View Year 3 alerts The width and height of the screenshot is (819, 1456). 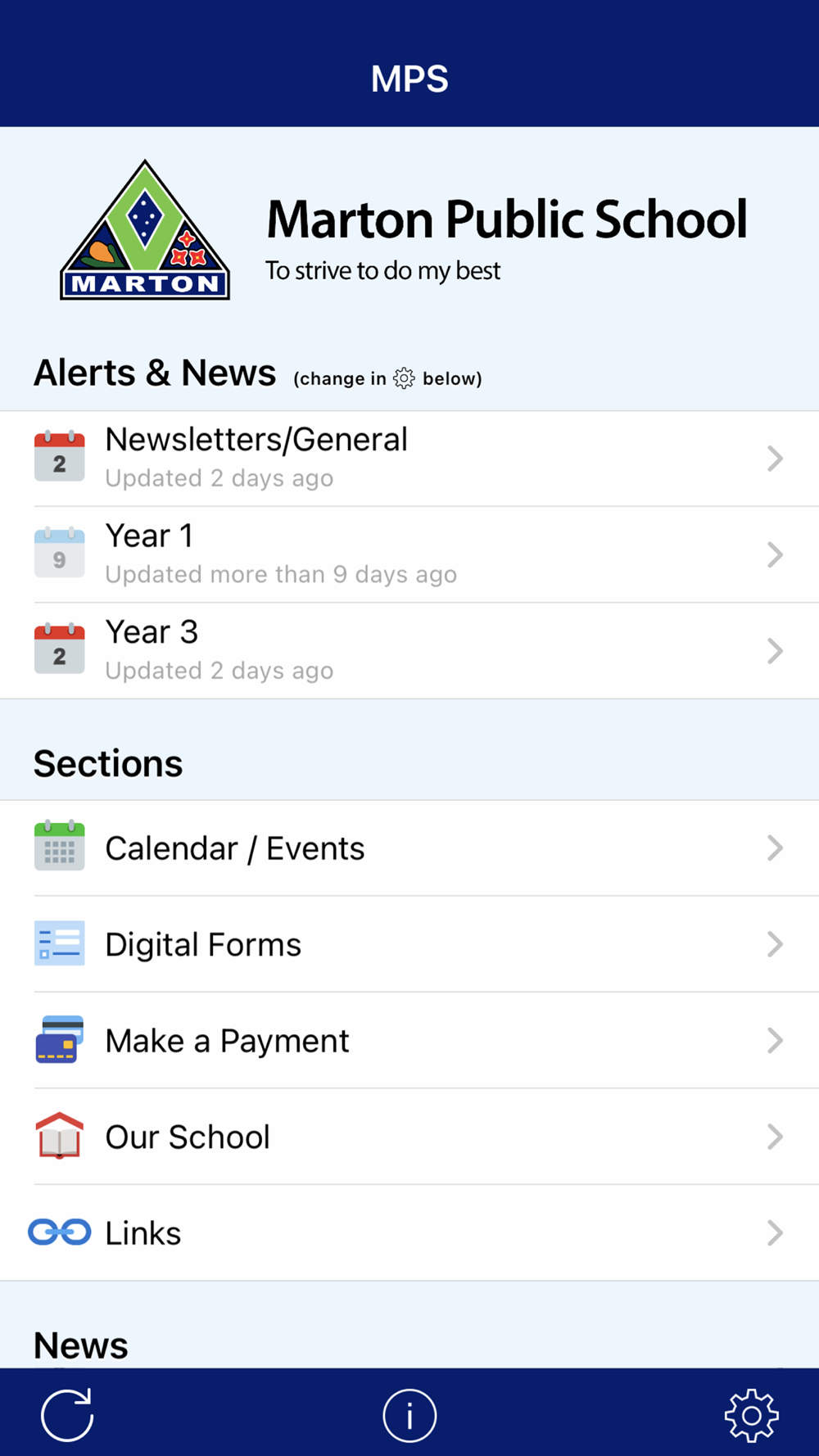click(x=409, y=651)
